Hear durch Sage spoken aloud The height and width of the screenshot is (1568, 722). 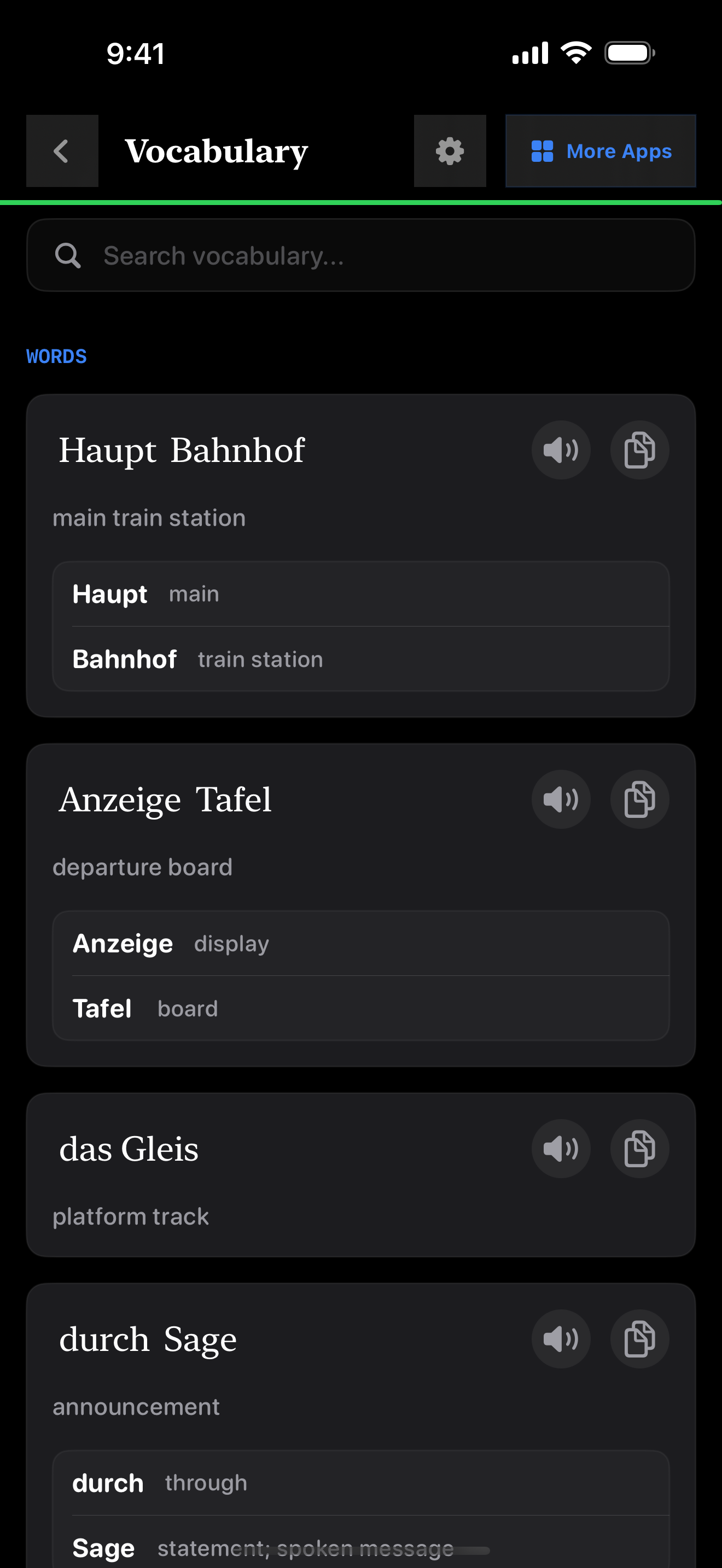pyautogui.click(x=561, y=1339)
